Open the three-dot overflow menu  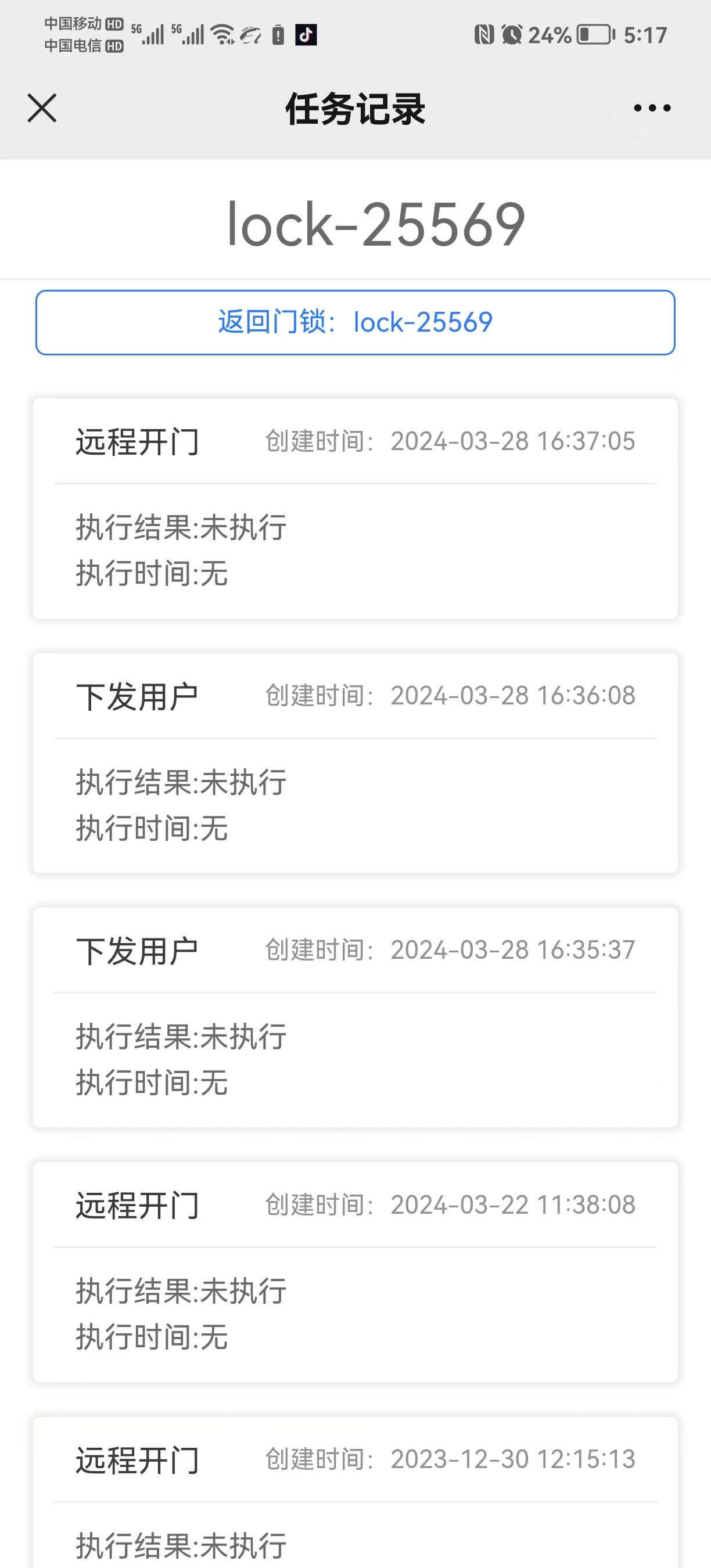652,109
